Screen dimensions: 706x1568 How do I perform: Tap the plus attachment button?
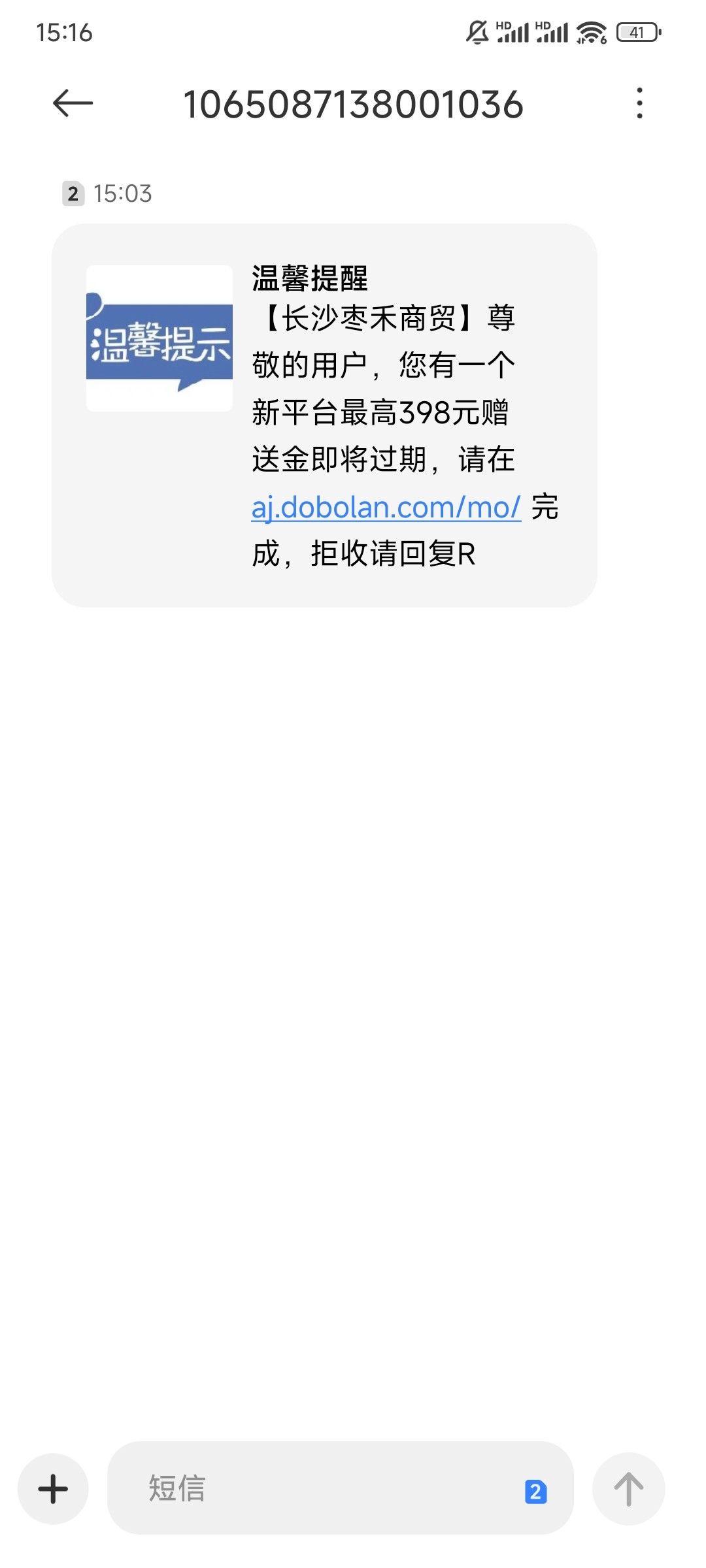click(x=53, y=1489)
